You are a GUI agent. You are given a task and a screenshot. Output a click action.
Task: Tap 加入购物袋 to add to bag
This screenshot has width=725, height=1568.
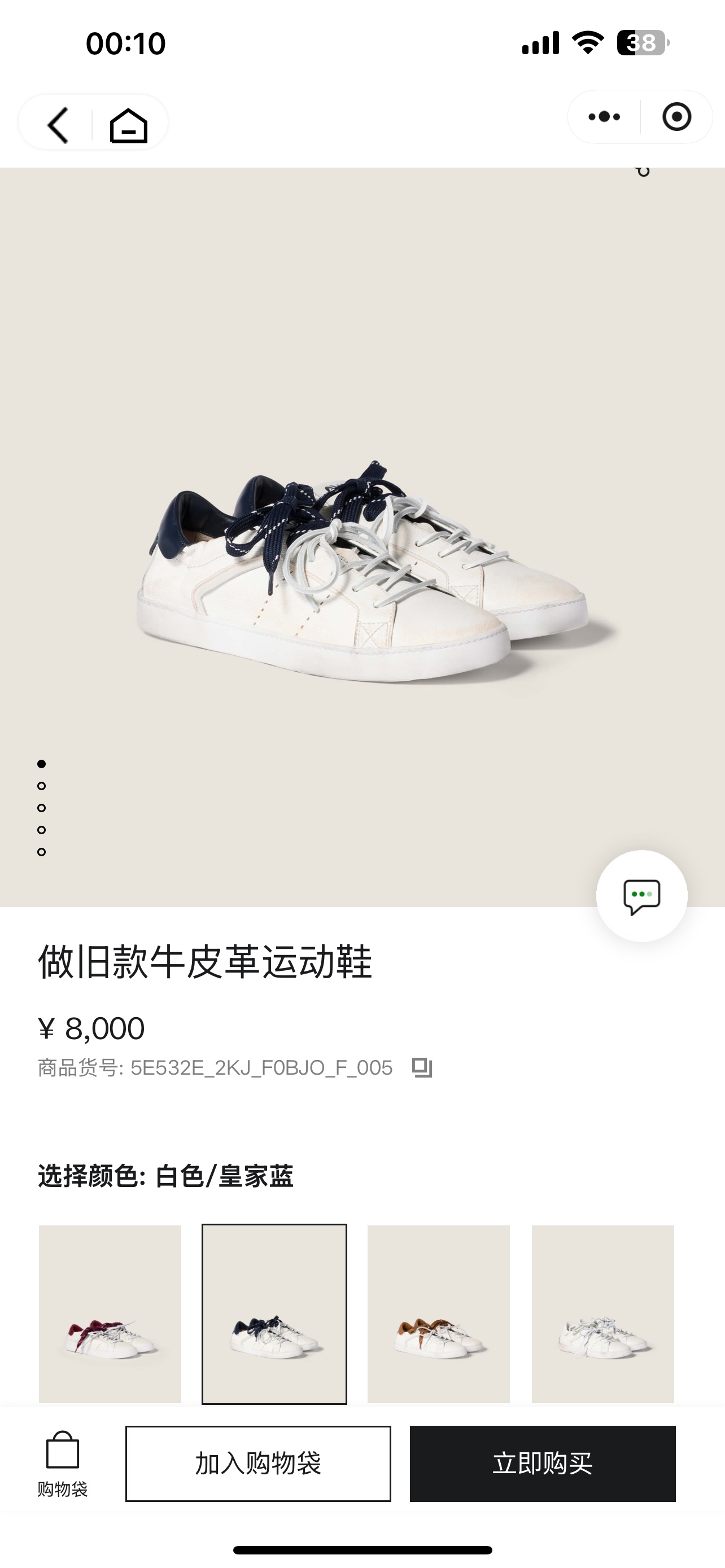coord(258,1464)
